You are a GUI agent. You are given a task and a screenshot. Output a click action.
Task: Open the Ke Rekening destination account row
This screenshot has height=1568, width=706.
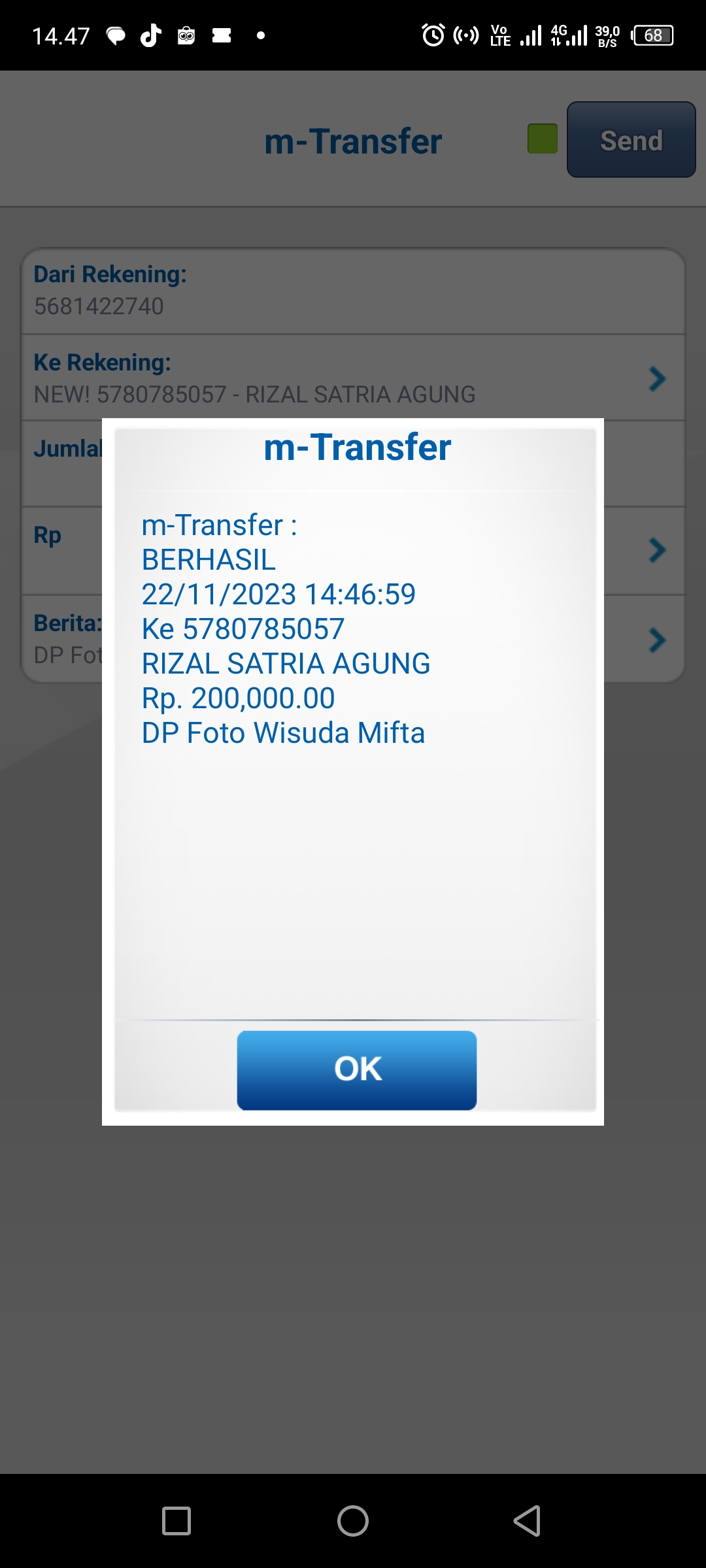(x=353, y=378)
